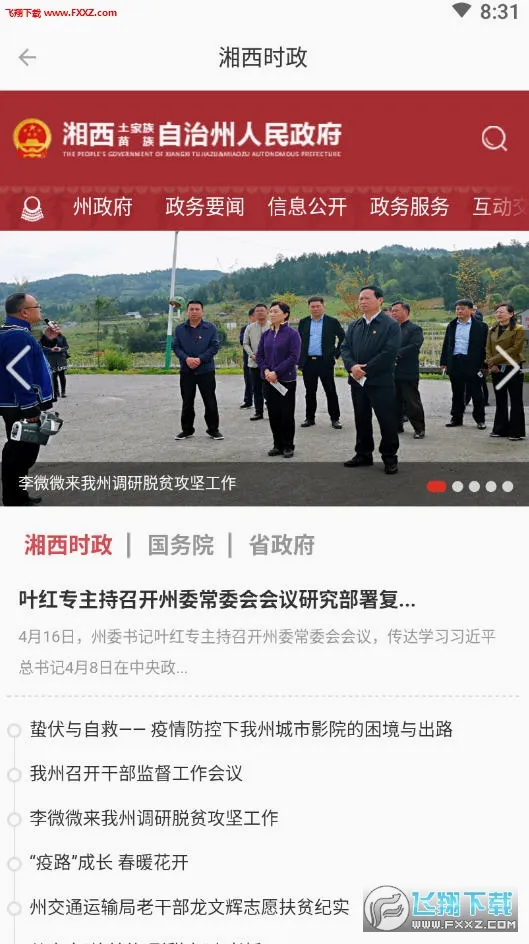Screen dimensions: 529x944
Task: Open the 政务服务 section
Action: point(410,207)
